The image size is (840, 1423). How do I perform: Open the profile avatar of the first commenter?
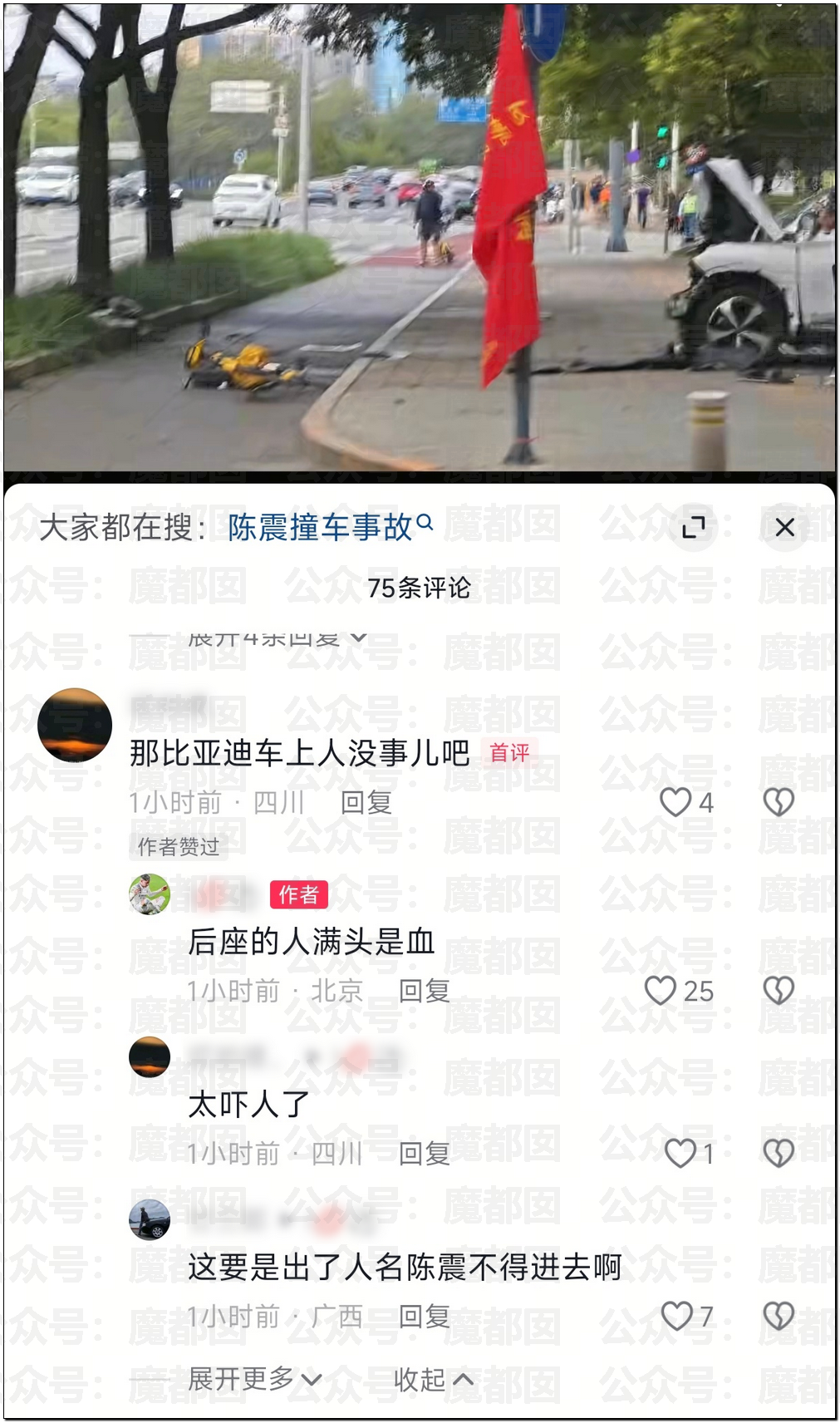pyautogui.click(x=75, y=725)
